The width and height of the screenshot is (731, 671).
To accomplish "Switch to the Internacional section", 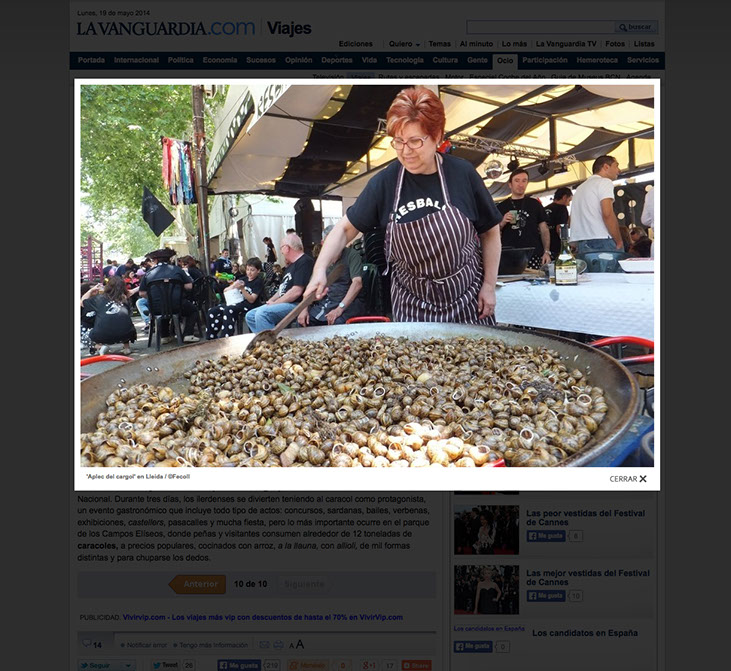I will [x=136, y=60].
